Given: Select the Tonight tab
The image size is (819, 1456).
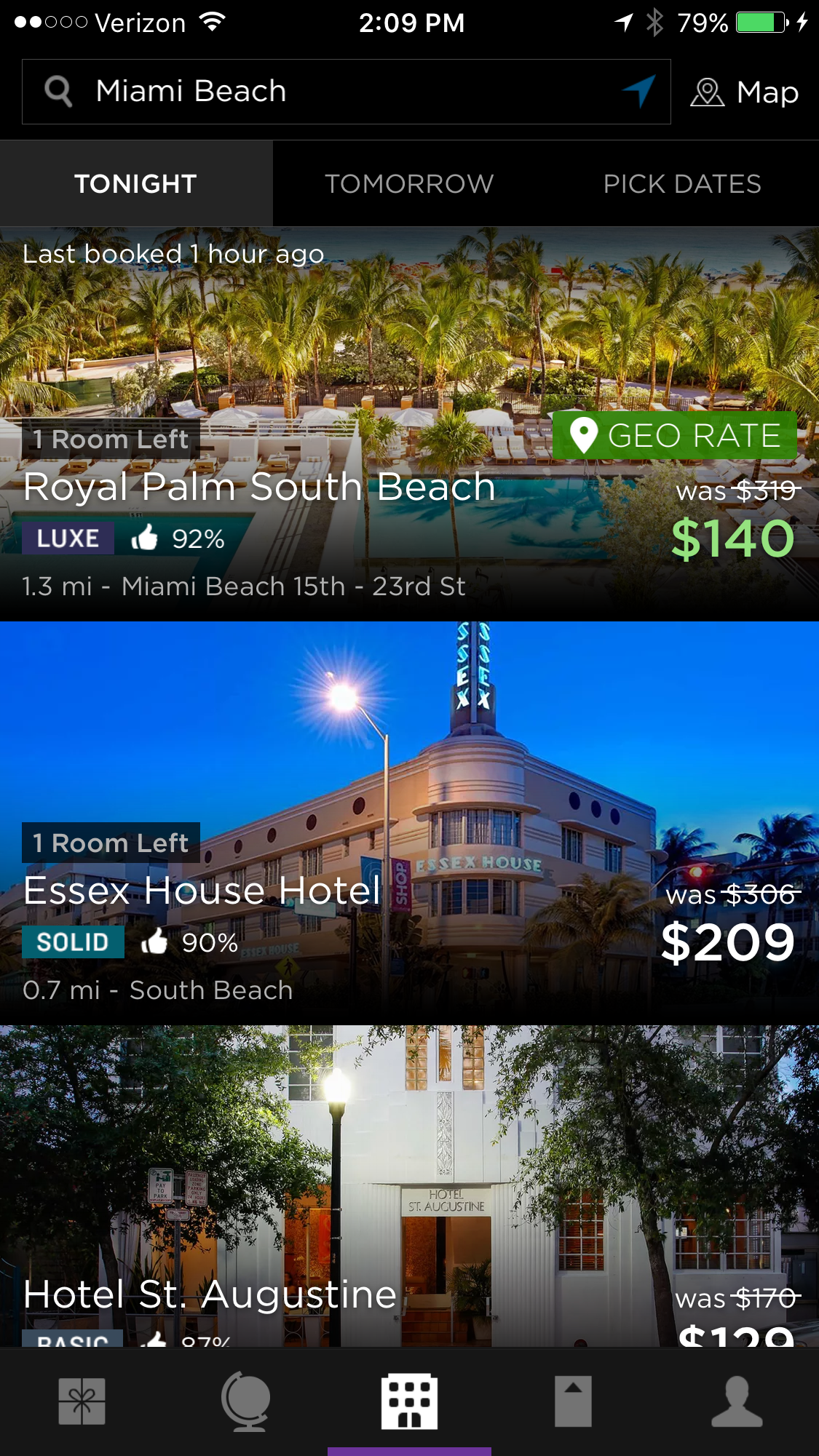Looking at the screenshot, I should click(x=136, y=183).
